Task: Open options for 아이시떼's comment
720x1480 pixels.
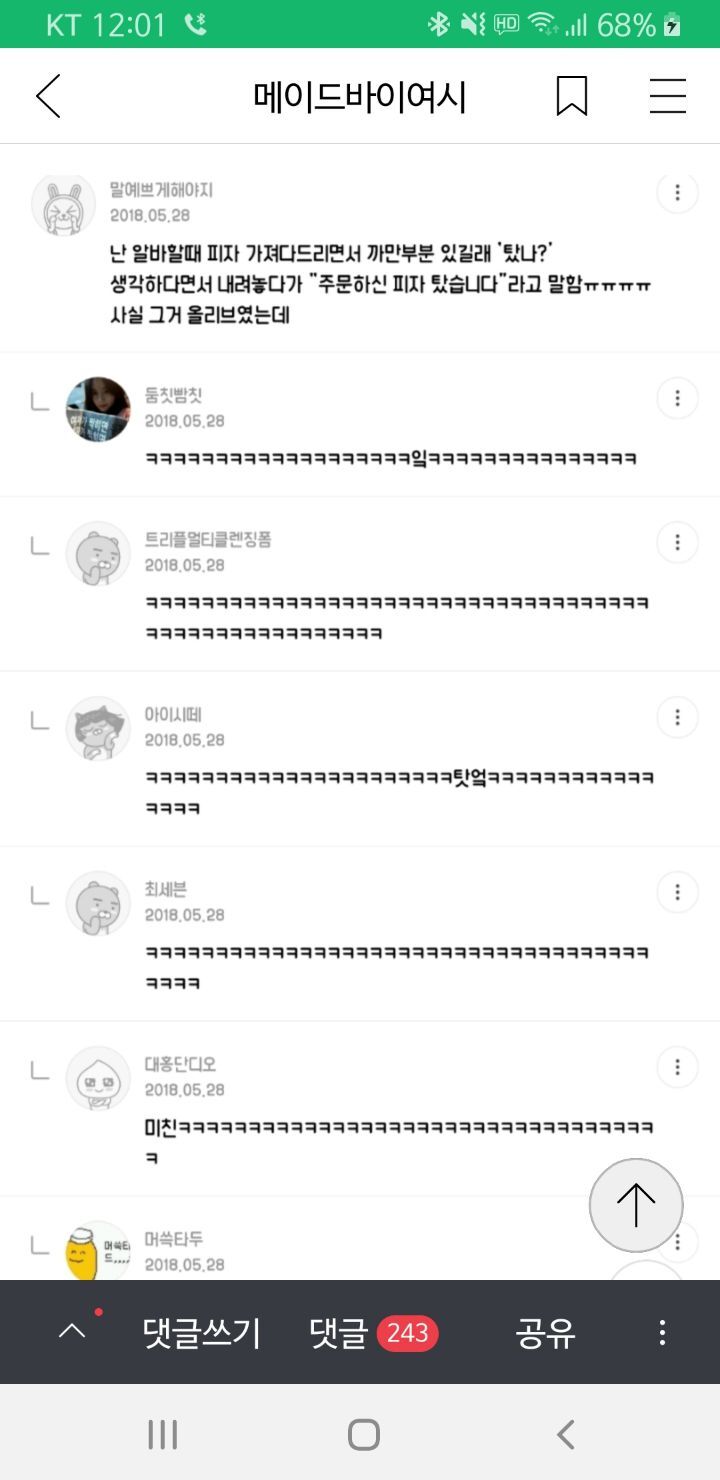Action: pyautogui.click(x=677, y=717)
